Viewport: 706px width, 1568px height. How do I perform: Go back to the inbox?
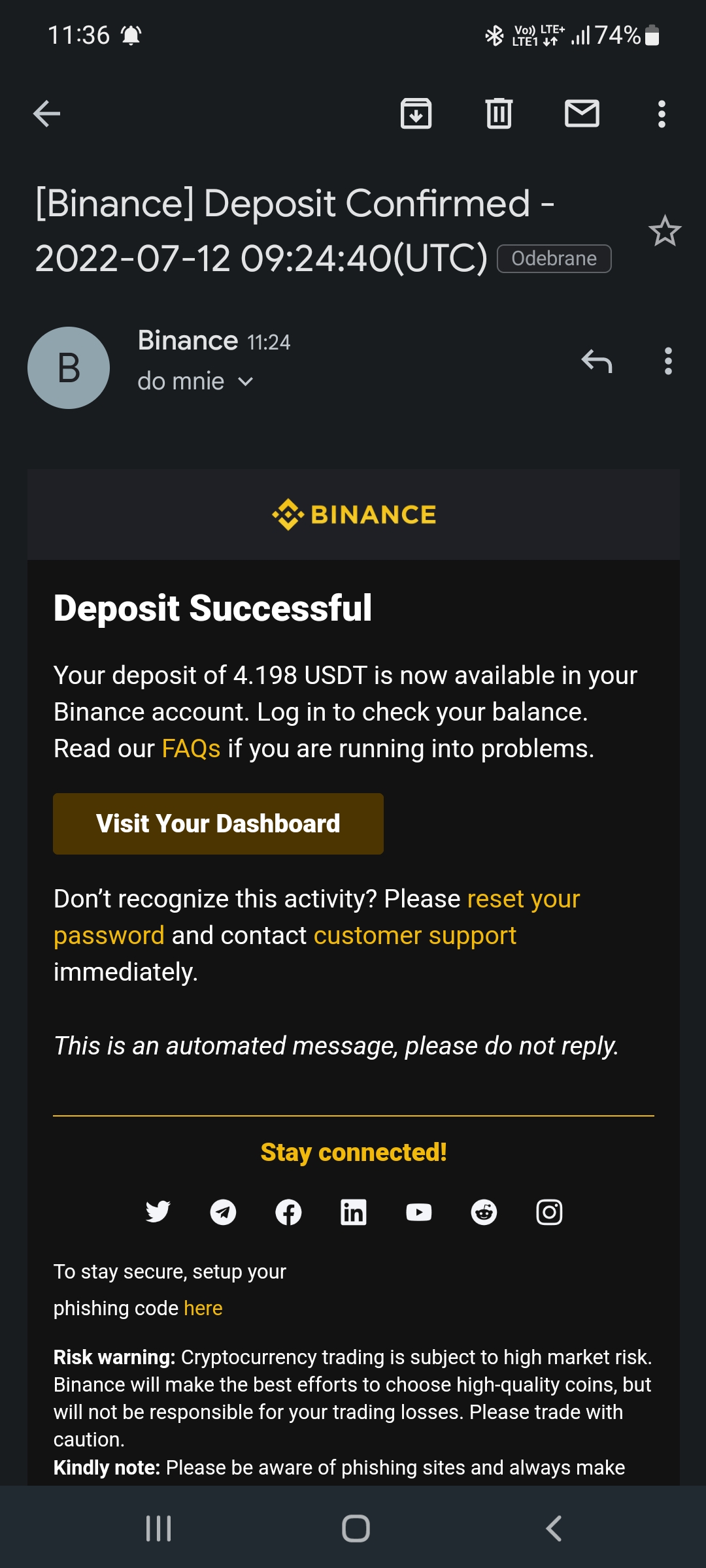tap(46, 114)
